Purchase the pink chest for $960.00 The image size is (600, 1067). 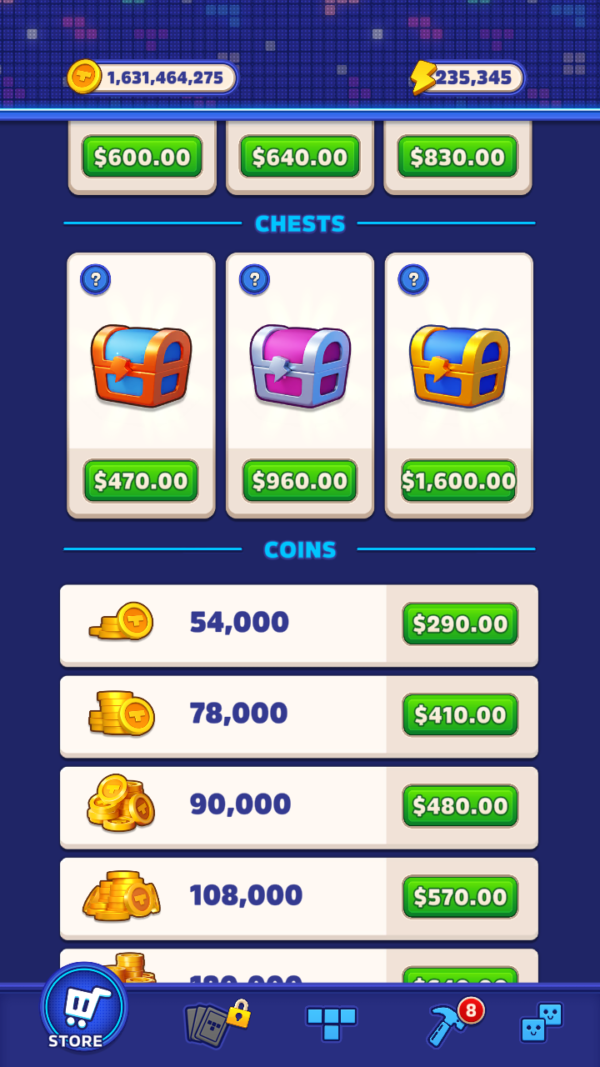[300, 481]
